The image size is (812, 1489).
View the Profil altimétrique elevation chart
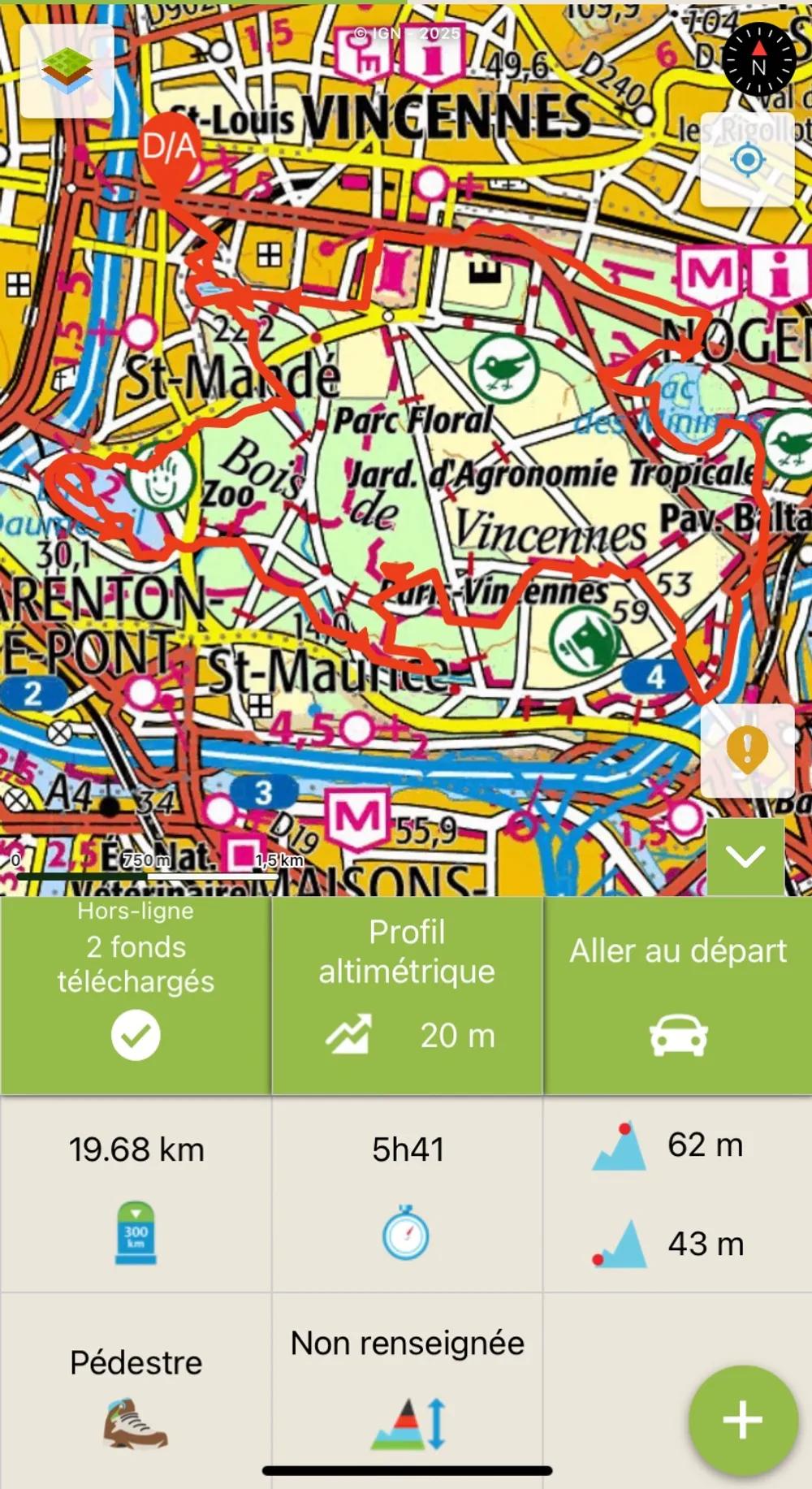click(x=407, y=995)
